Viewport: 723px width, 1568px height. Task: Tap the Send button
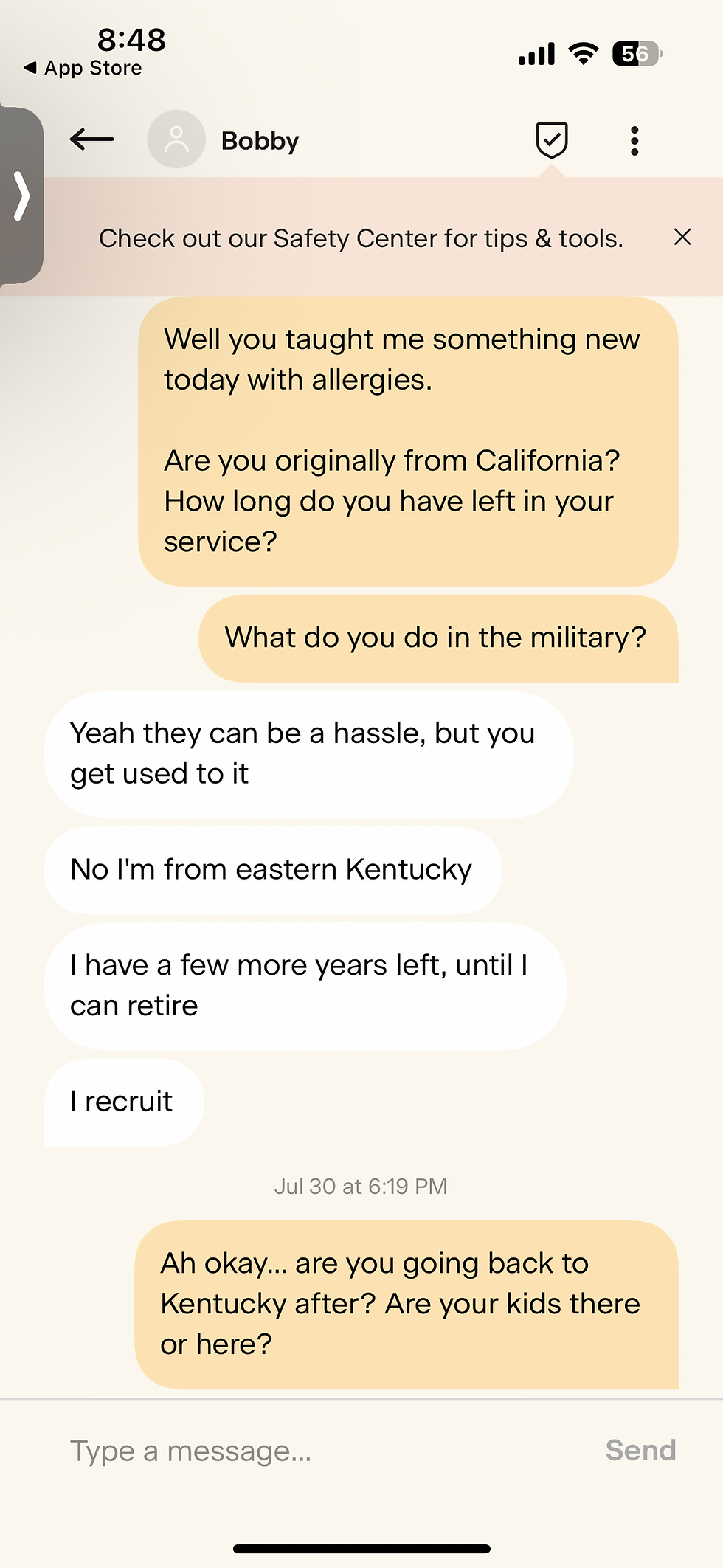tap(640, 1451)
